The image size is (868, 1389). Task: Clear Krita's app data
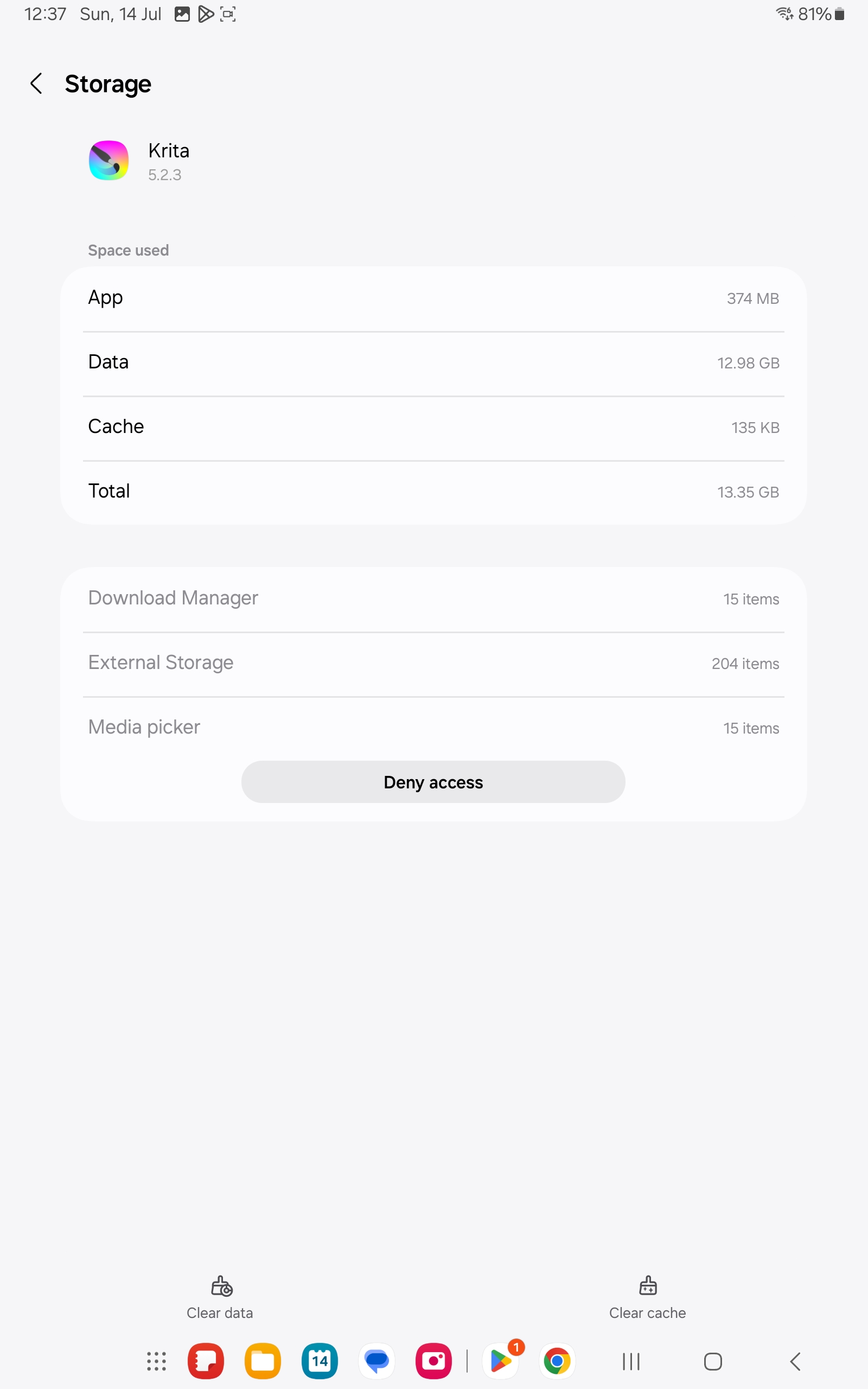click(220, 1297)
